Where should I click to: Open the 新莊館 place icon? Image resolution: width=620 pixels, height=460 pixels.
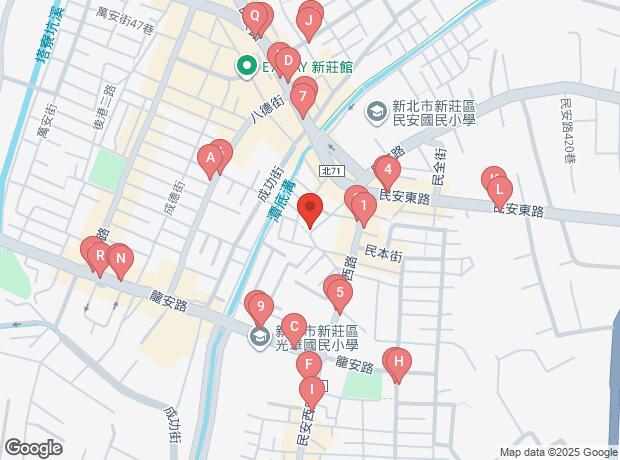click(244, 67)
